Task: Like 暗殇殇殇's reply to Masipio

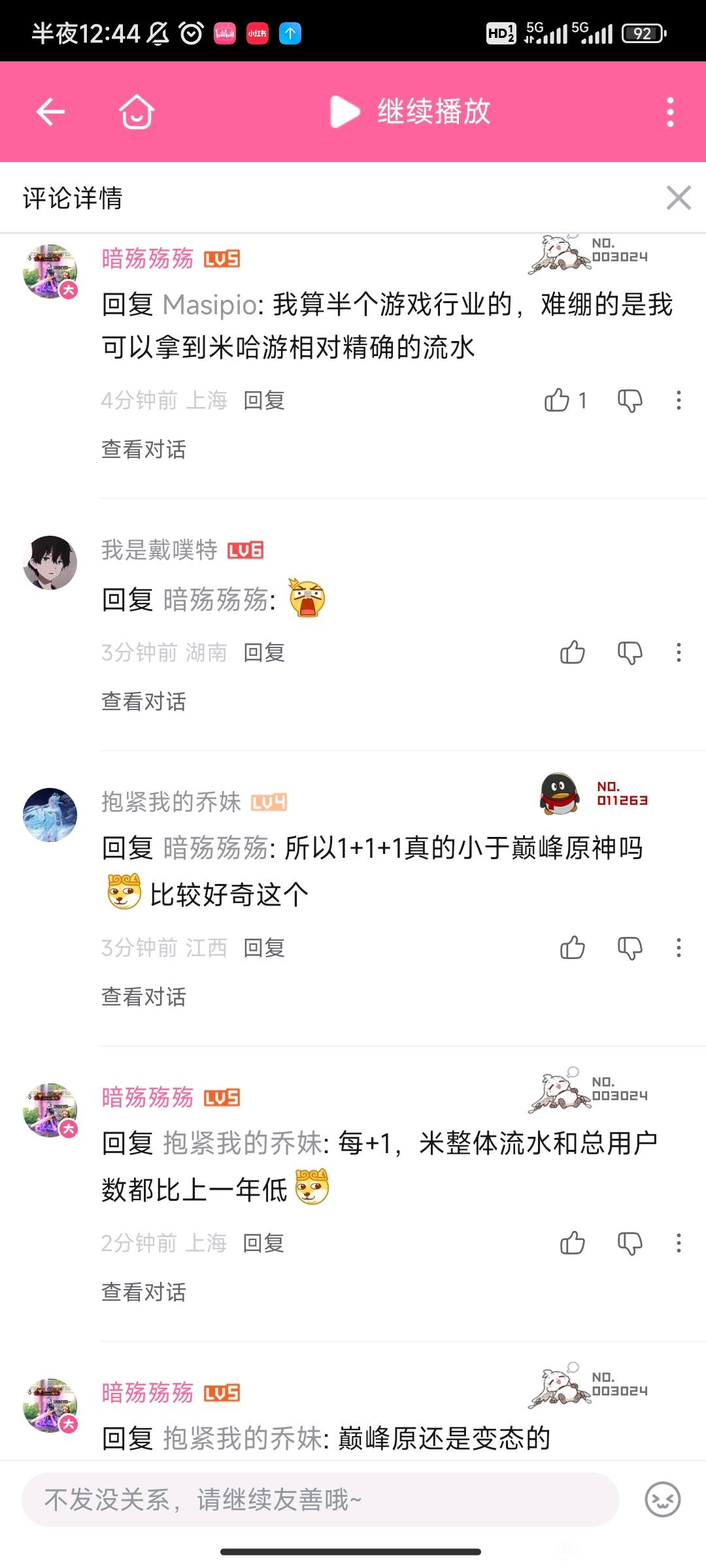Action: coord(558,400)
